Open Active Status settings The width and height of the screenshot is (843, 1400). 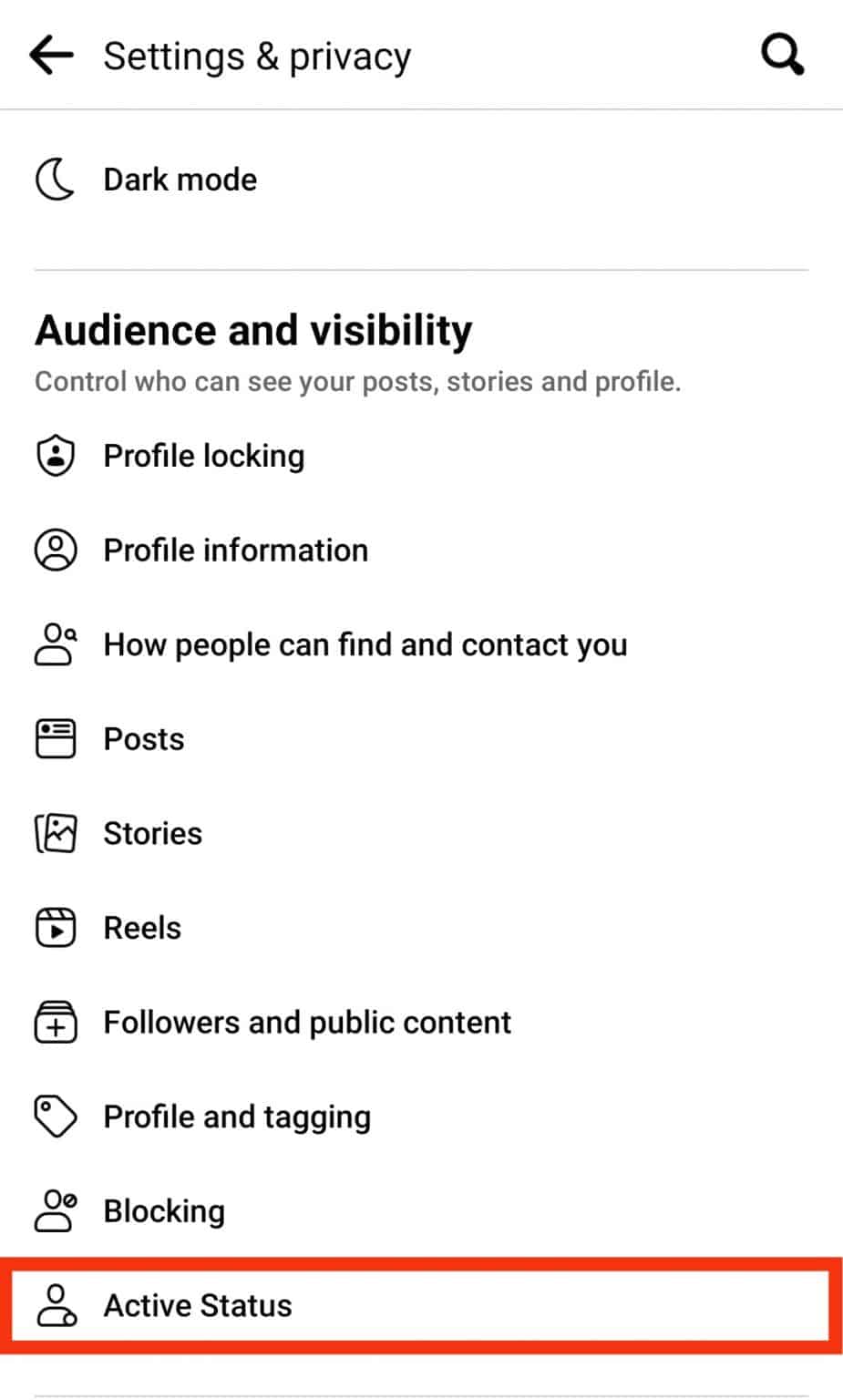198,1305
